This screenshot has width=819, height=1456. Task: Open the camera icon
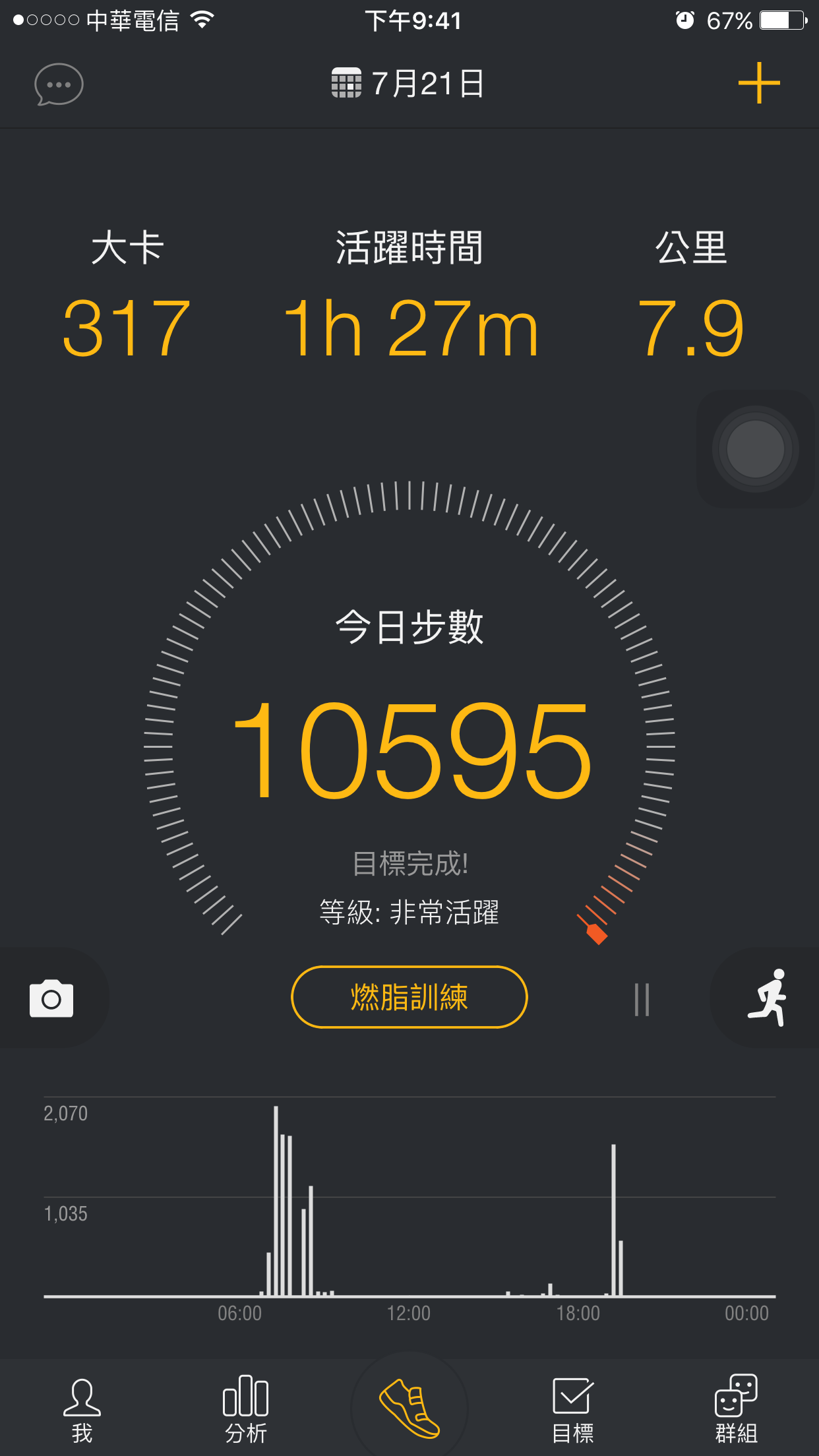(51, 998)
